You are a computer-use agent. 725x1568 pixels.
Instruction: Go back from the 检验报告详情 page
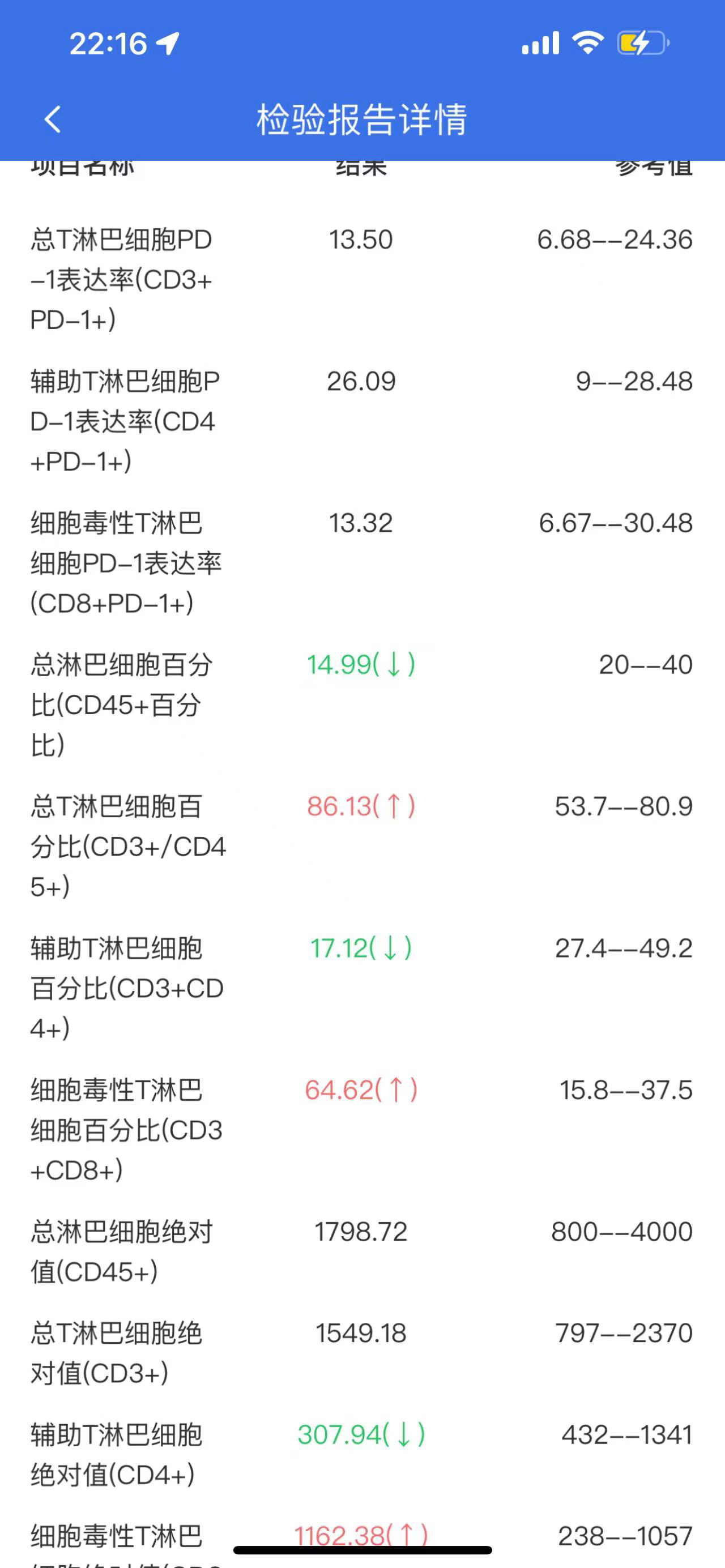53,119
